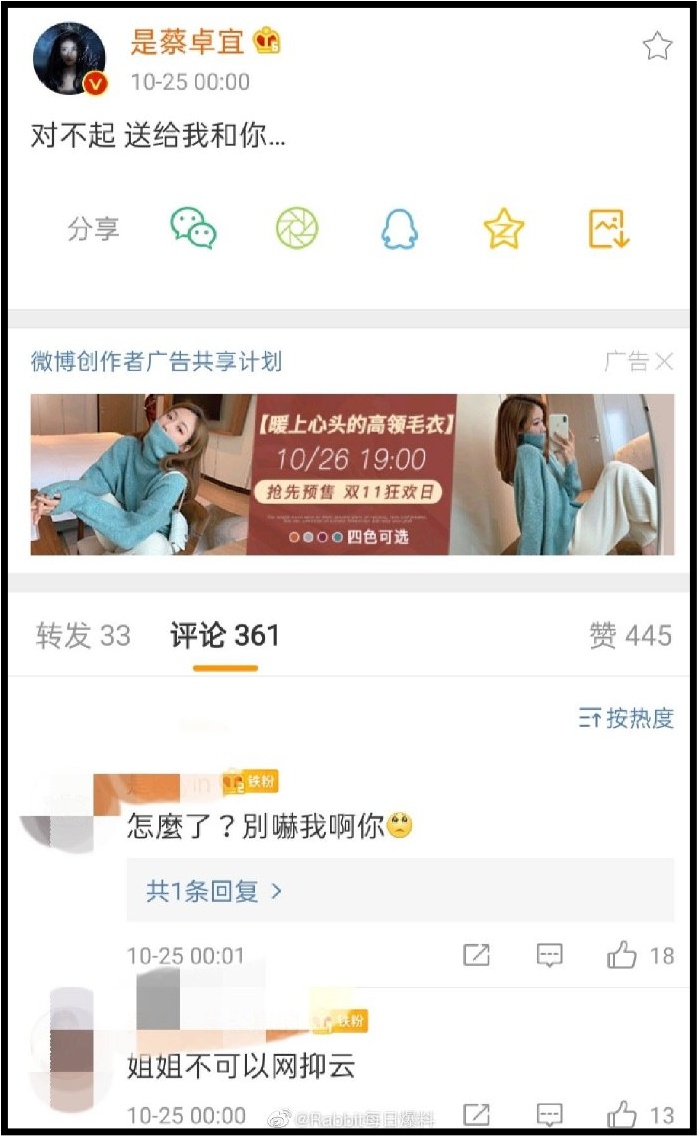The width and height of the screenshot is (698, 1136).
Task: Reply to the comment 姐姐不可以网抑云
Action: point(549,1114)
